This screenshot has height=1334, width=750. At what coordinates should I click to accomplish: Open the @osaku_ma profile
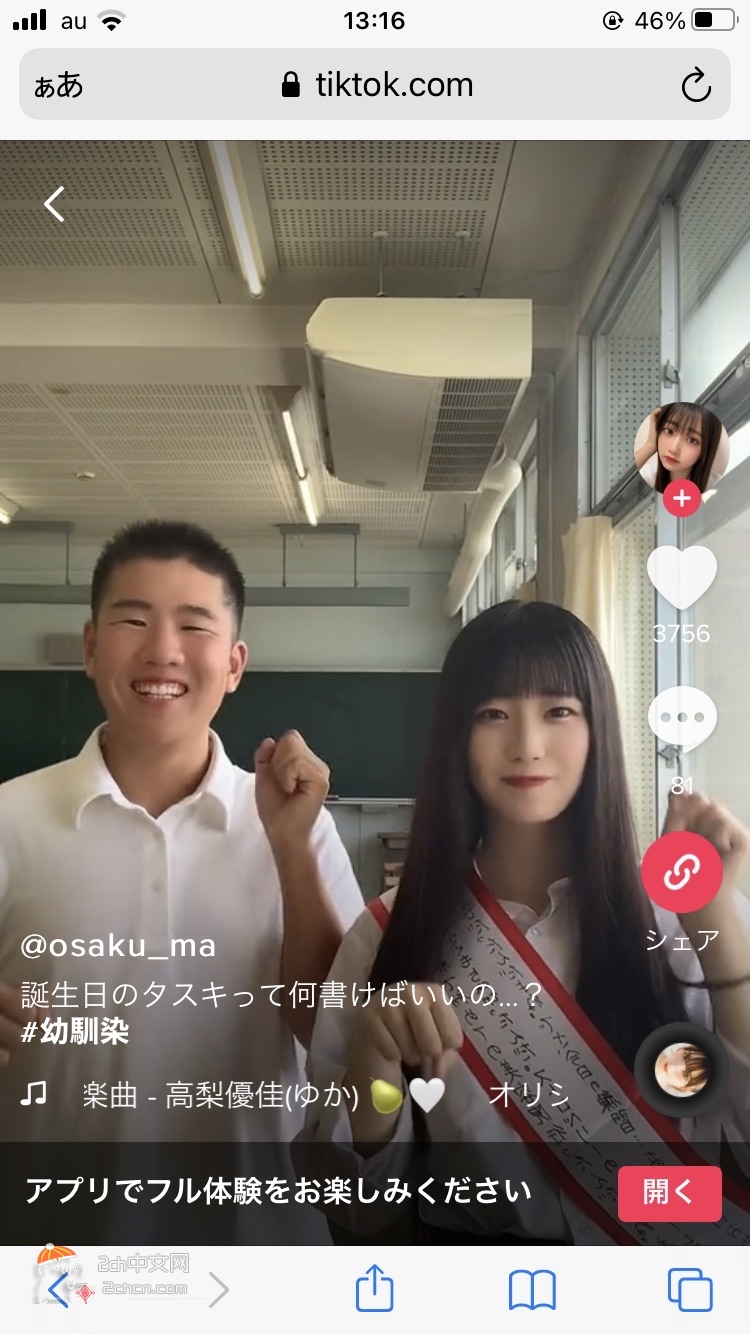(118, 945)
